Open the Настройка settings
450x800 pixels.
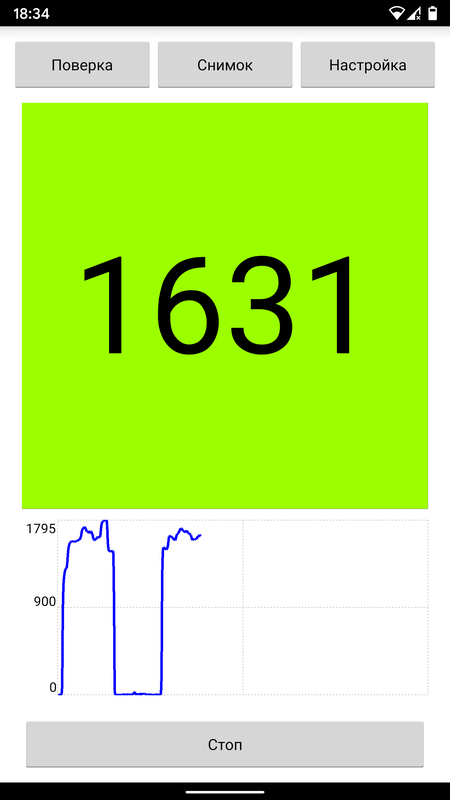tap(368, 65)
